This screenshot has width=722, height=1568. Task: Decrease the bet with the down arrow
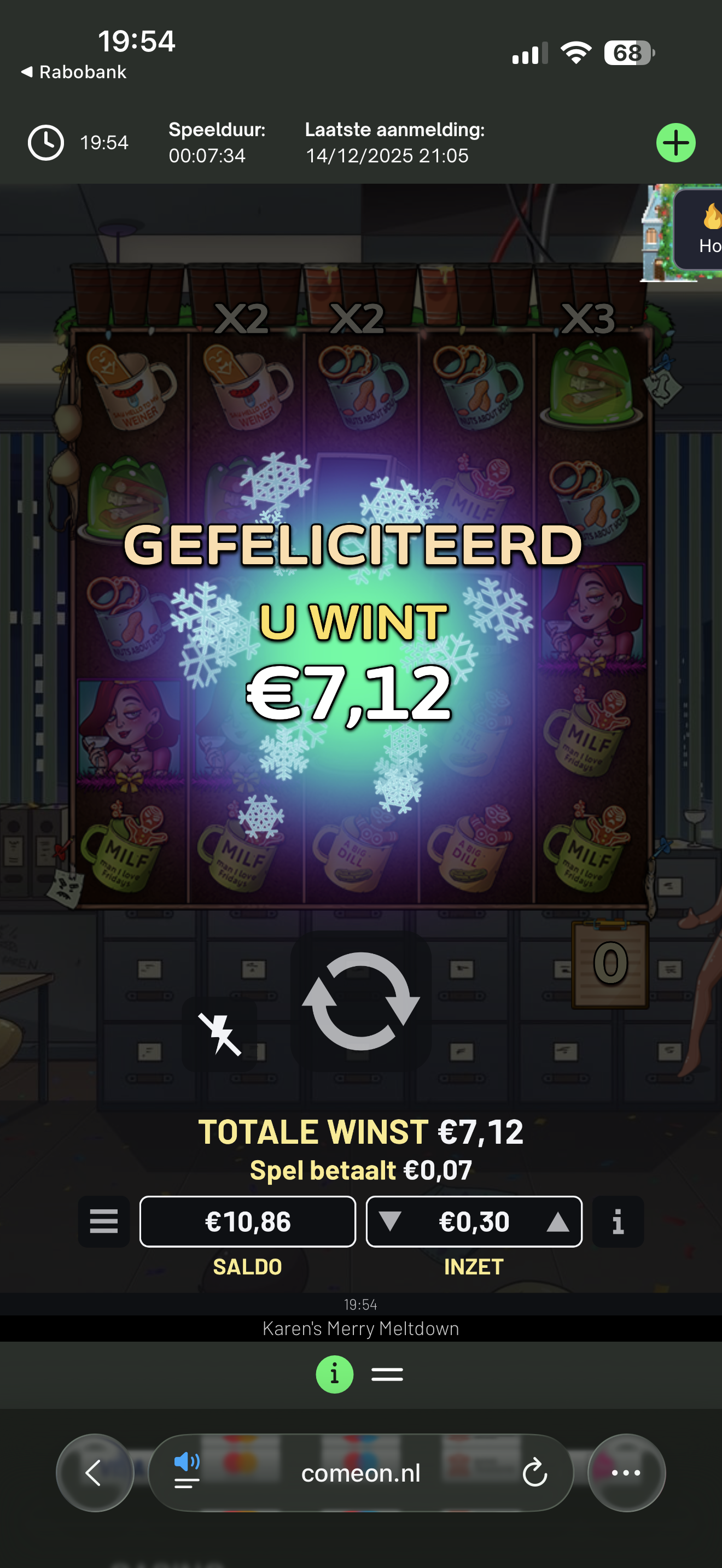tap(390, 1222)
